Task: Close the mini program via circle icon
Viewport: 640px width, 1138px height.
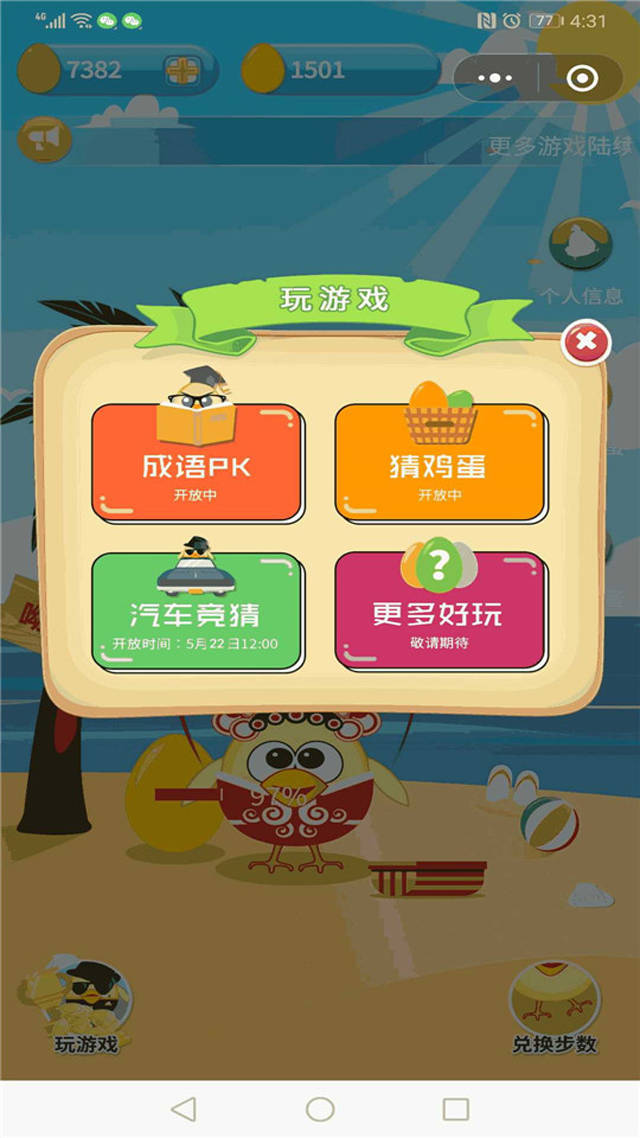Action: (x=582, y=78)
